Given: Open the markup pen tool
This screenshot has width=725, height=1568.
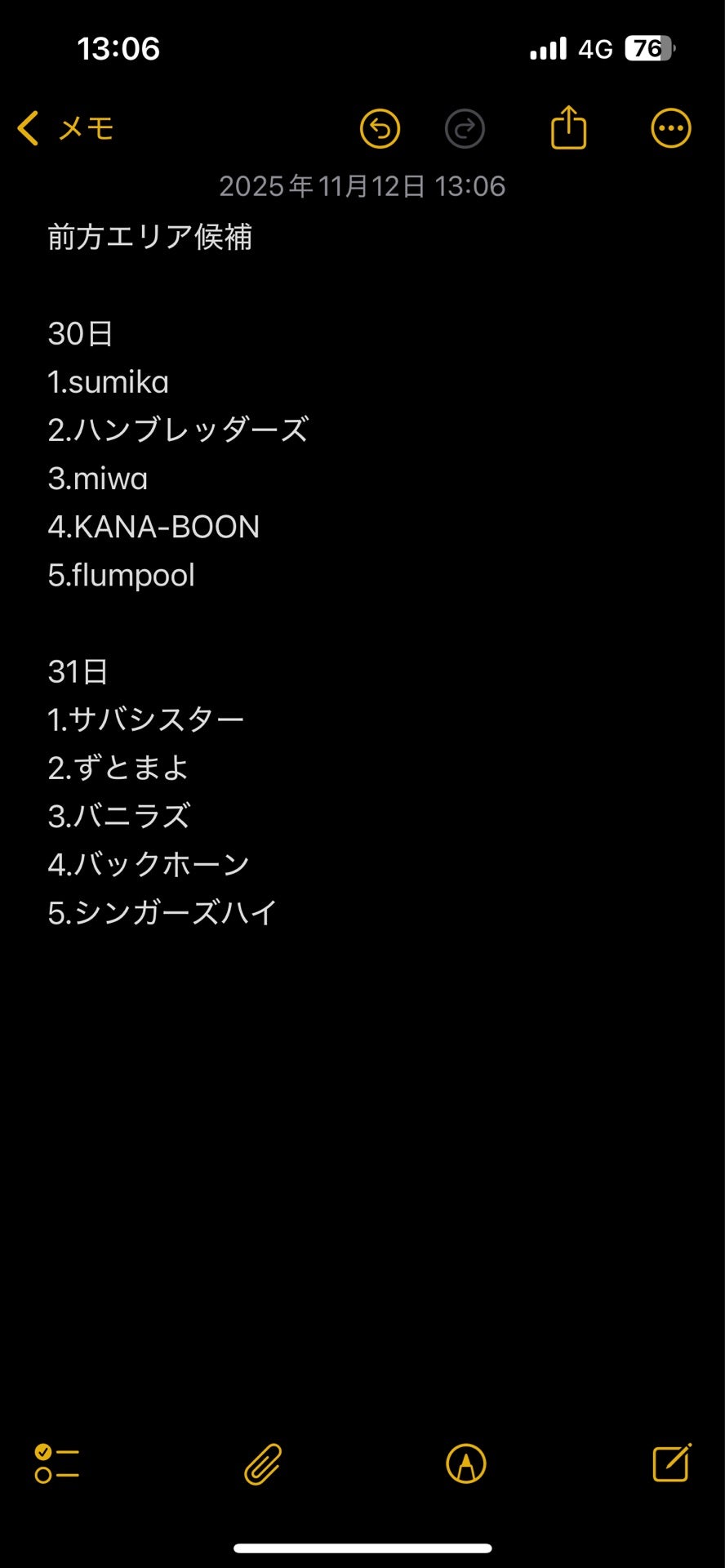Looking at the screenshot, I should click(466, 1463).
